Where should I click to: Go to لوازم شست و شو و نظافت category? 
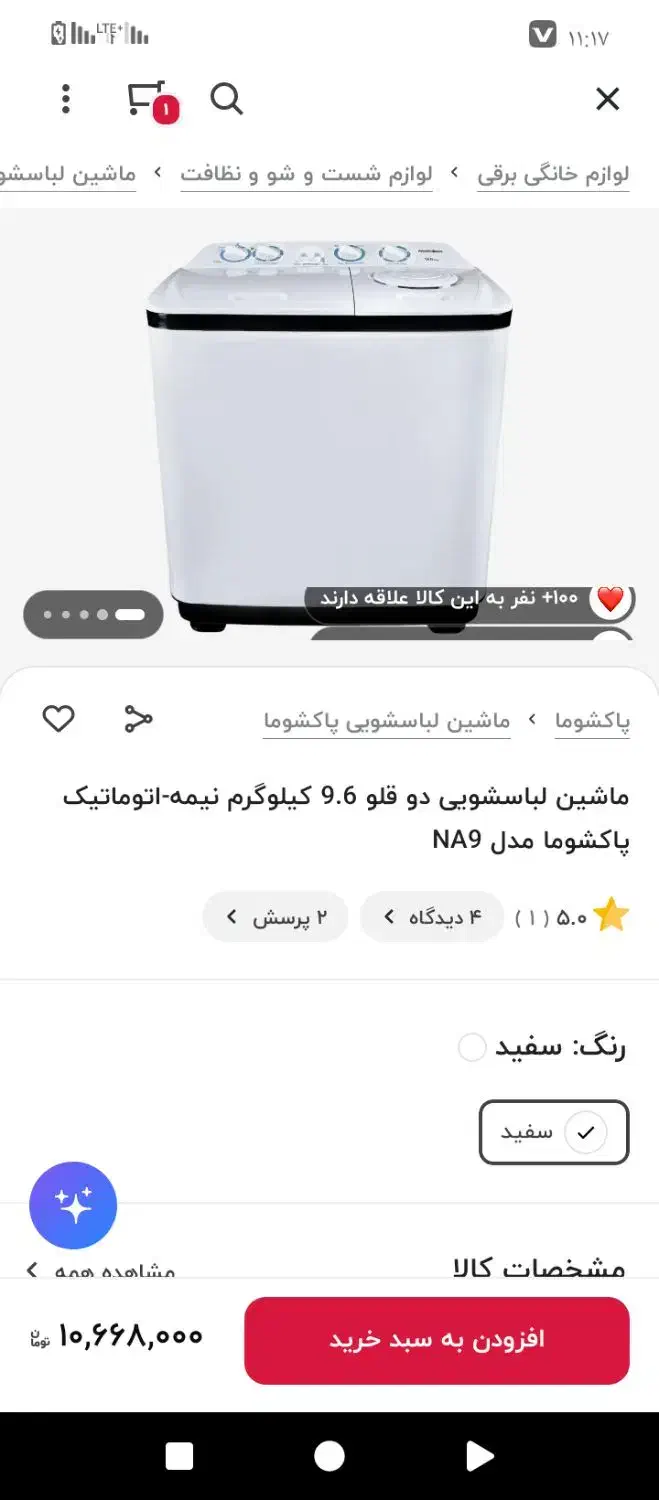coord(306,174)
